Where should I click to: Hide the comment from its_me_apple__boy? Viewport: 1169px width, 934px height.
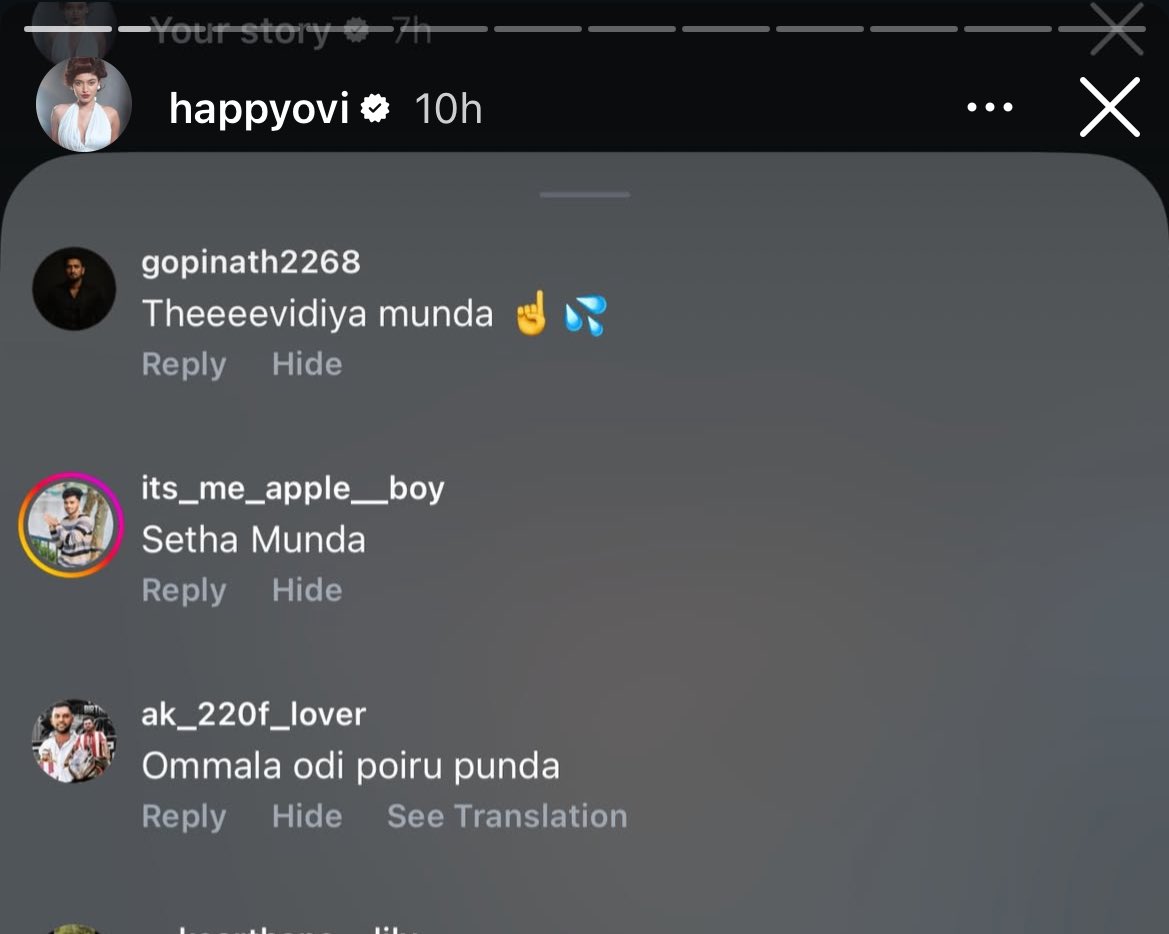click(306, 590)
